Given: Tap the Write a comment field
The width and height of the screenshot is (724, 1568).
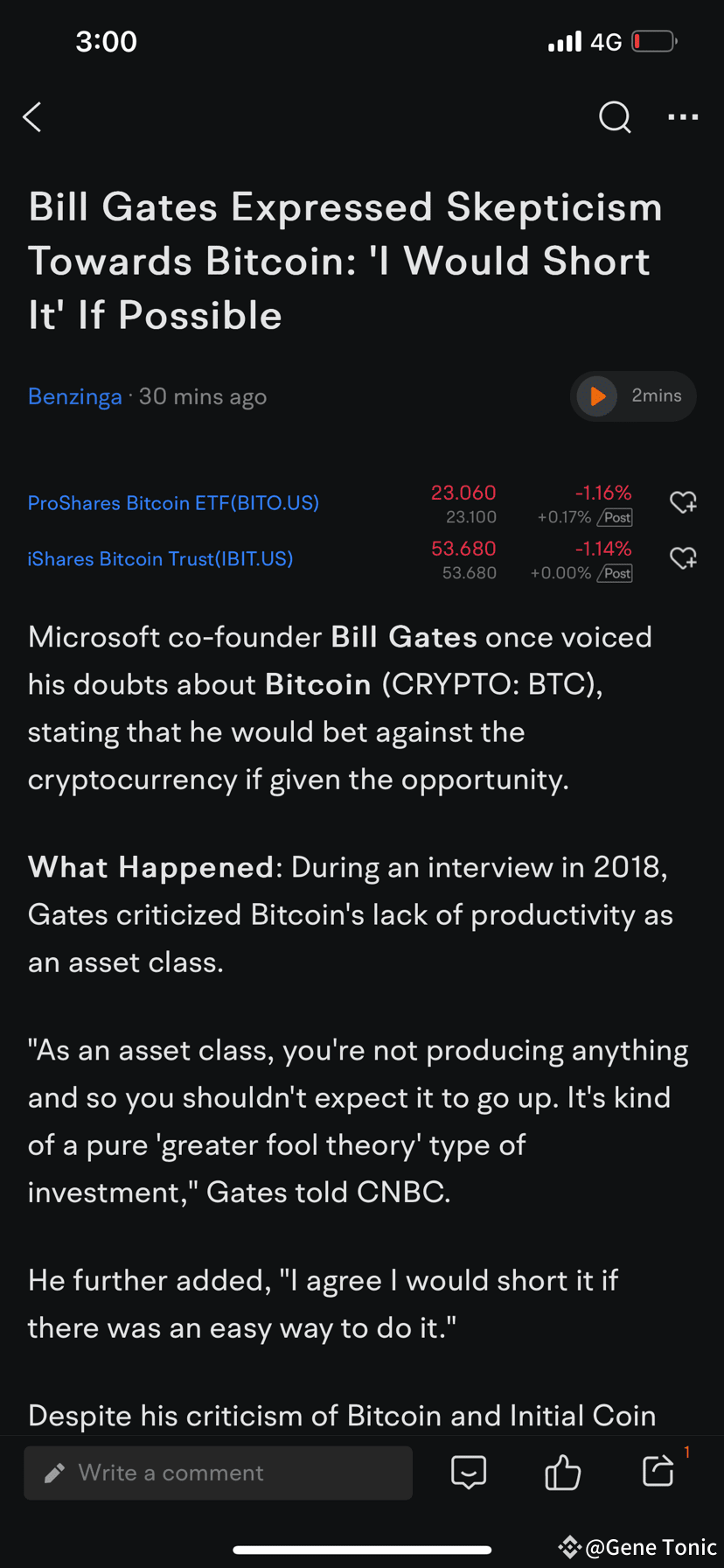Looking at the screenshot, I should click(219, 1472).
